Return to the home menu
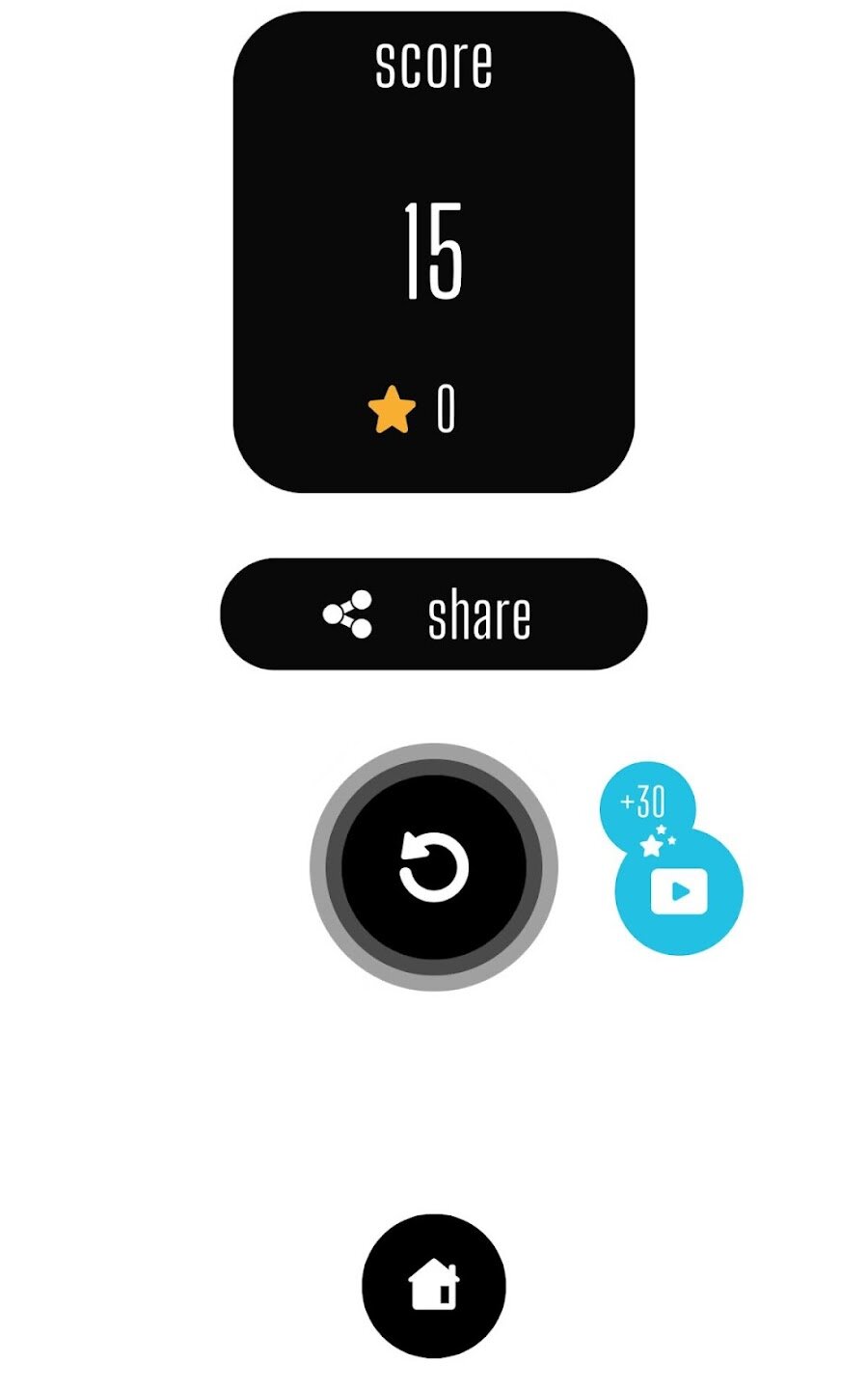Image resolution: width=868 pixels, height=1389 pixels. pyautogui.click(x=434, y=1286)
